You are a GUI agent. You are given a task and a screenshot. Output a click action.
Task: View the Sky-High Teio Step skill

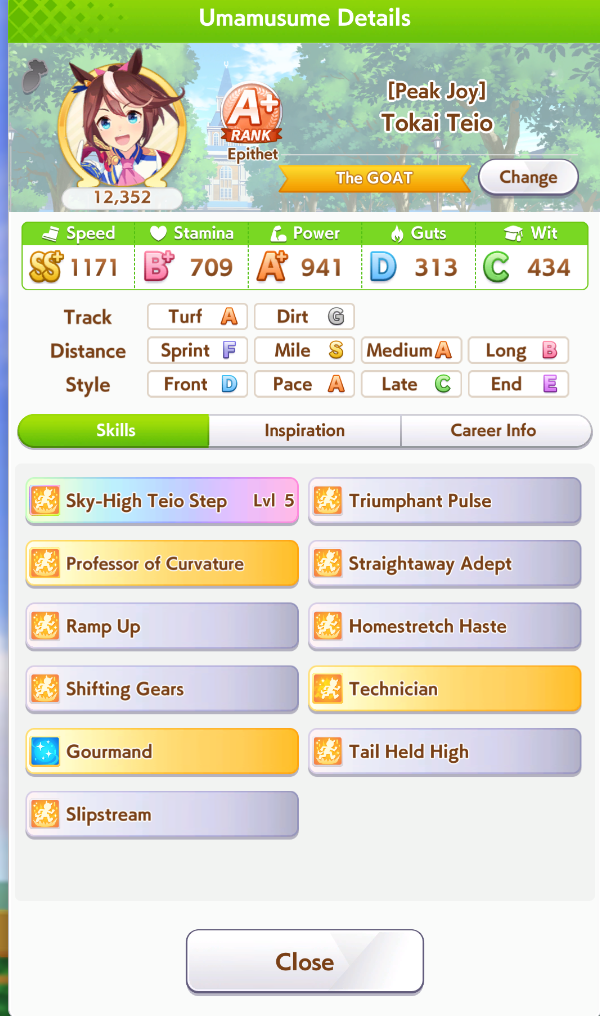click(162, 501)
